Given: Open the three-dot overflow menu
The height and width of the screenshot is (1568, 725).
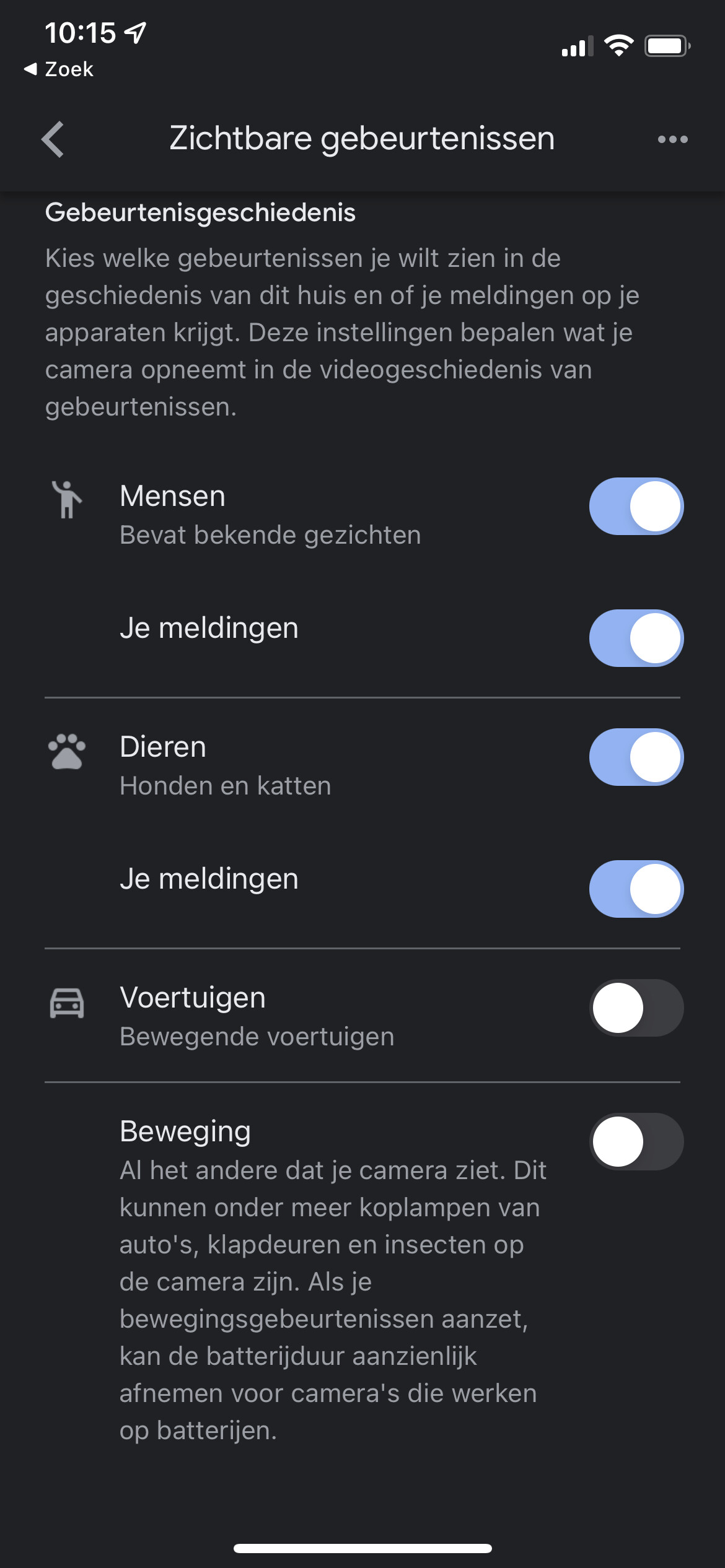Looking at the screenshot, I should [x=672, y=139].
